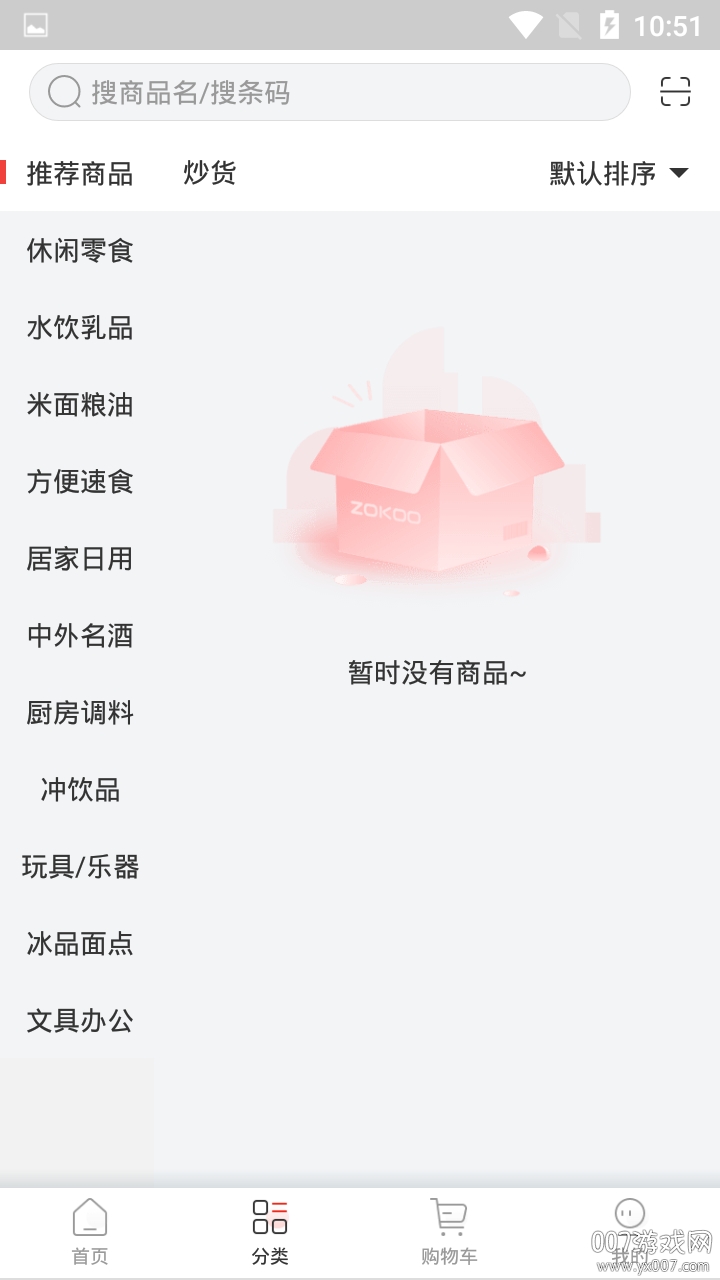Switch to the 冰品面点 category
The height and width of the screenshot is (1280, 720).
pos(79,944)
